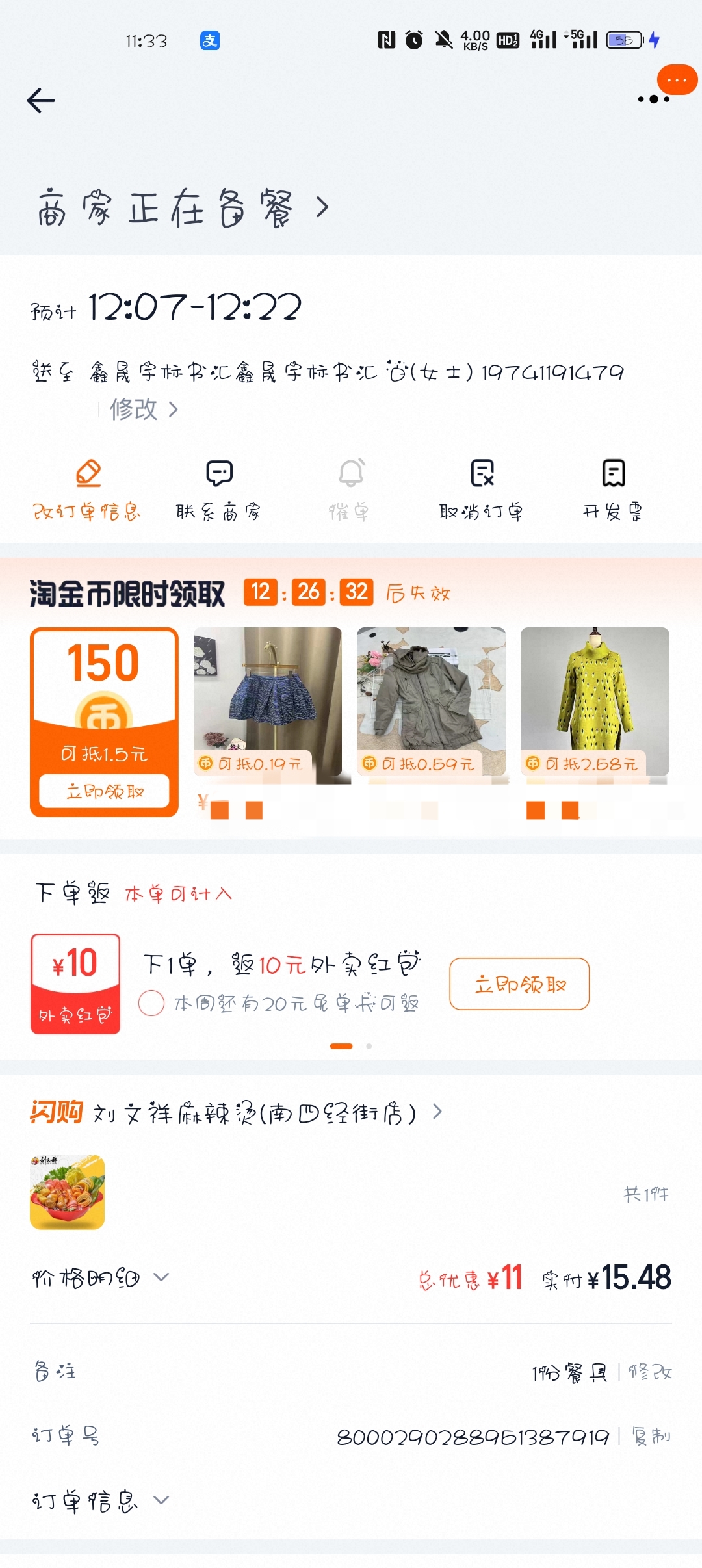Open the ordered malatang dish thumbnail
The image size is (702, 1568).
point(68,1192)
